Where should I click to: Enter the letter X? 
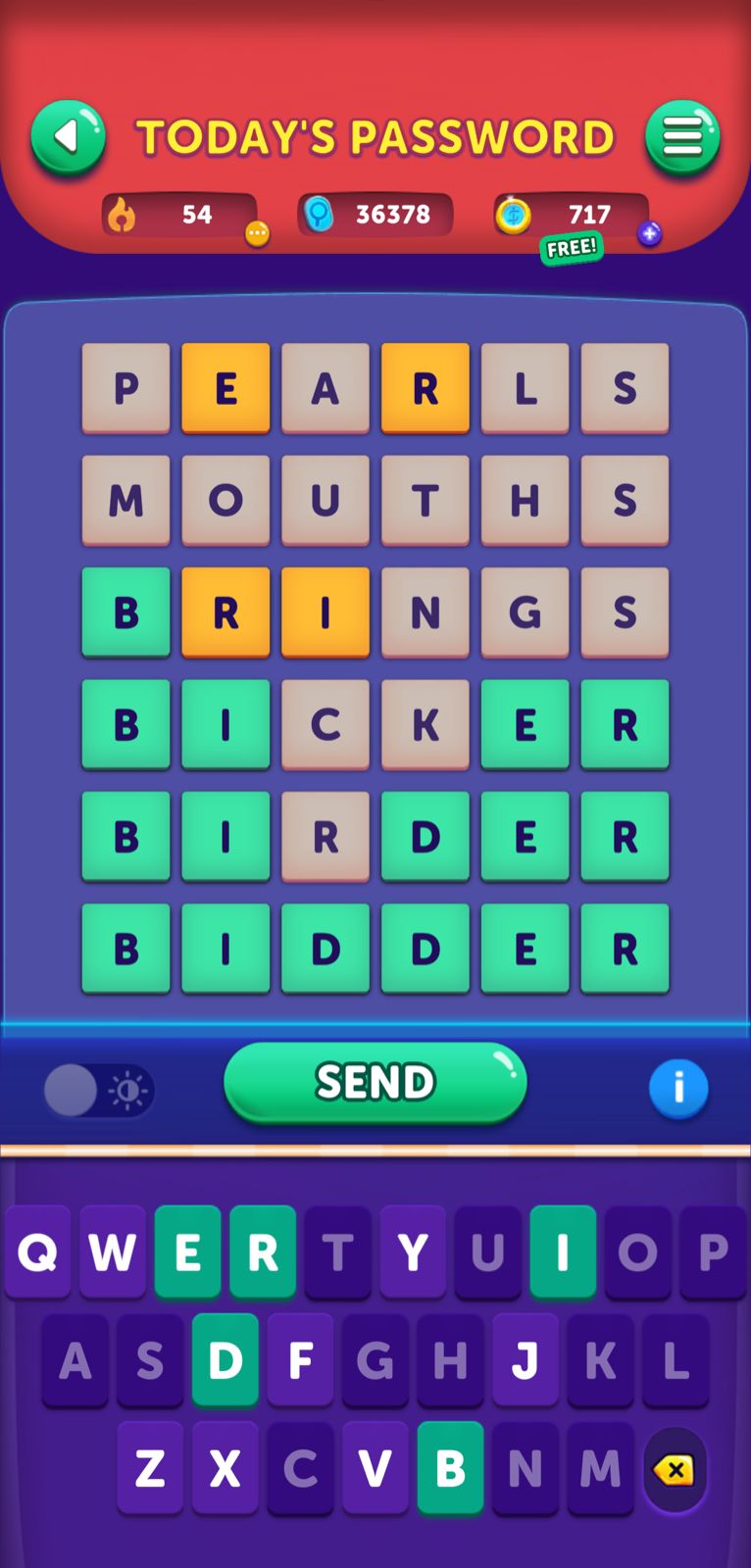[225, 1468]
